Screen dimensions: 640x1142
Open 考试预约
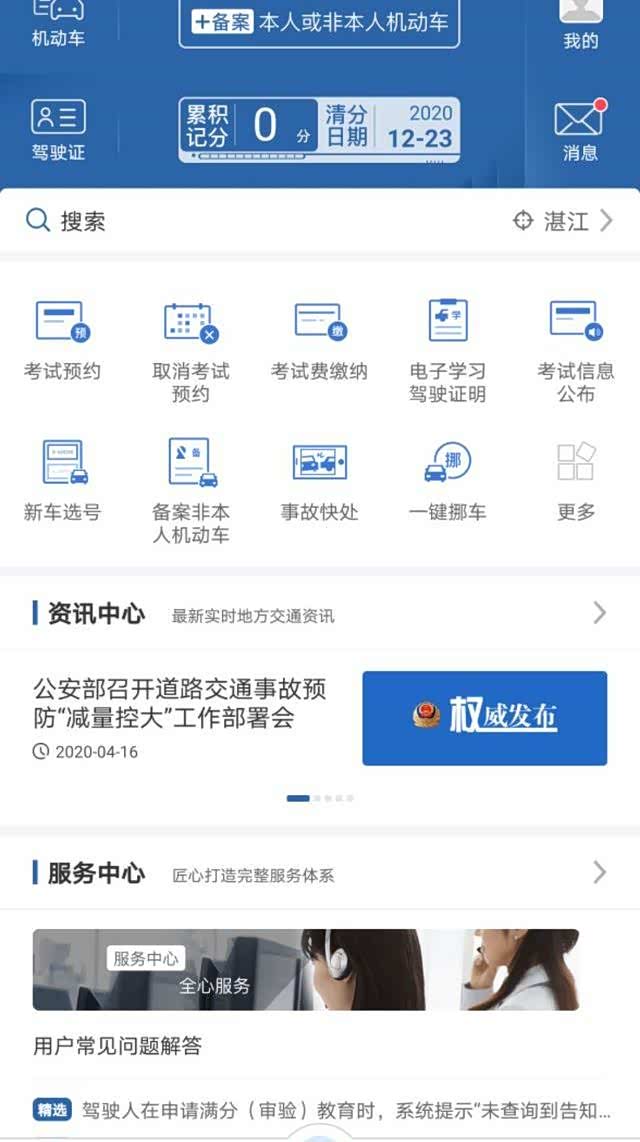(62, 341)
